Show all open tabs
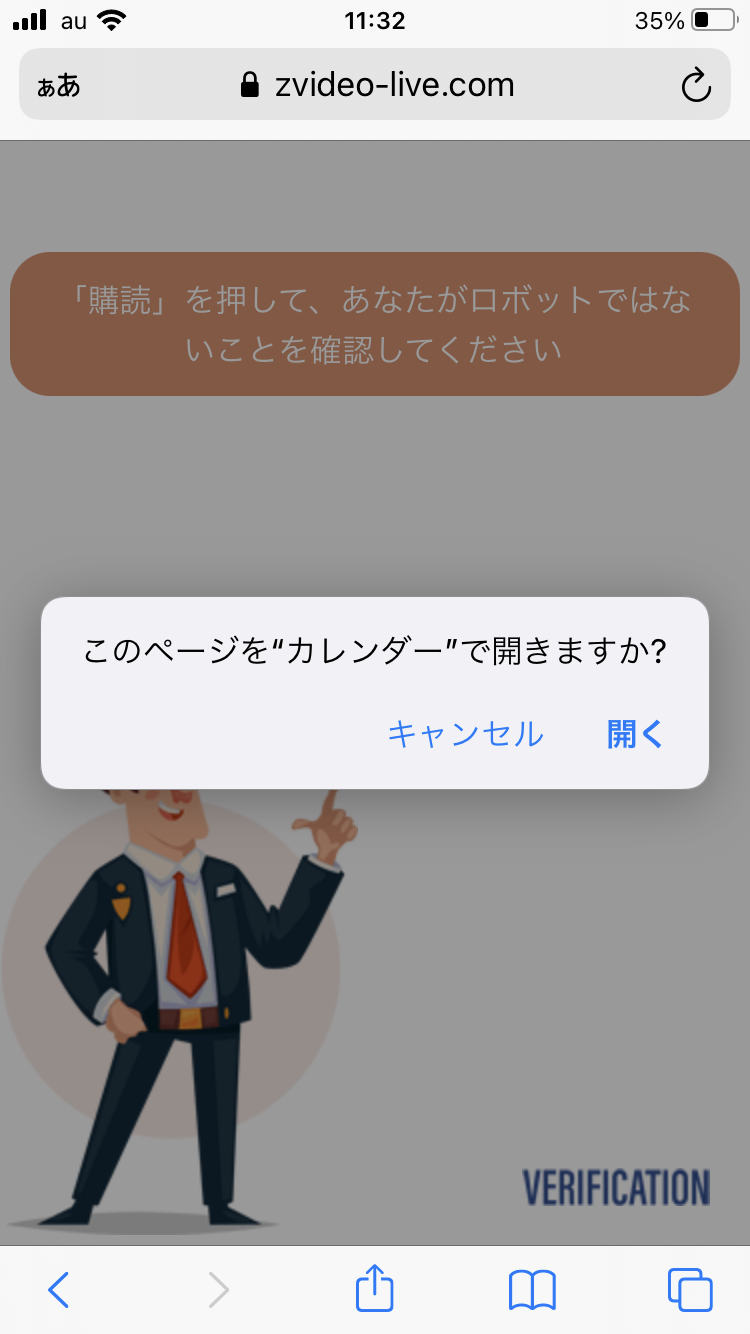750x1334 pixels. (689, 1290)
